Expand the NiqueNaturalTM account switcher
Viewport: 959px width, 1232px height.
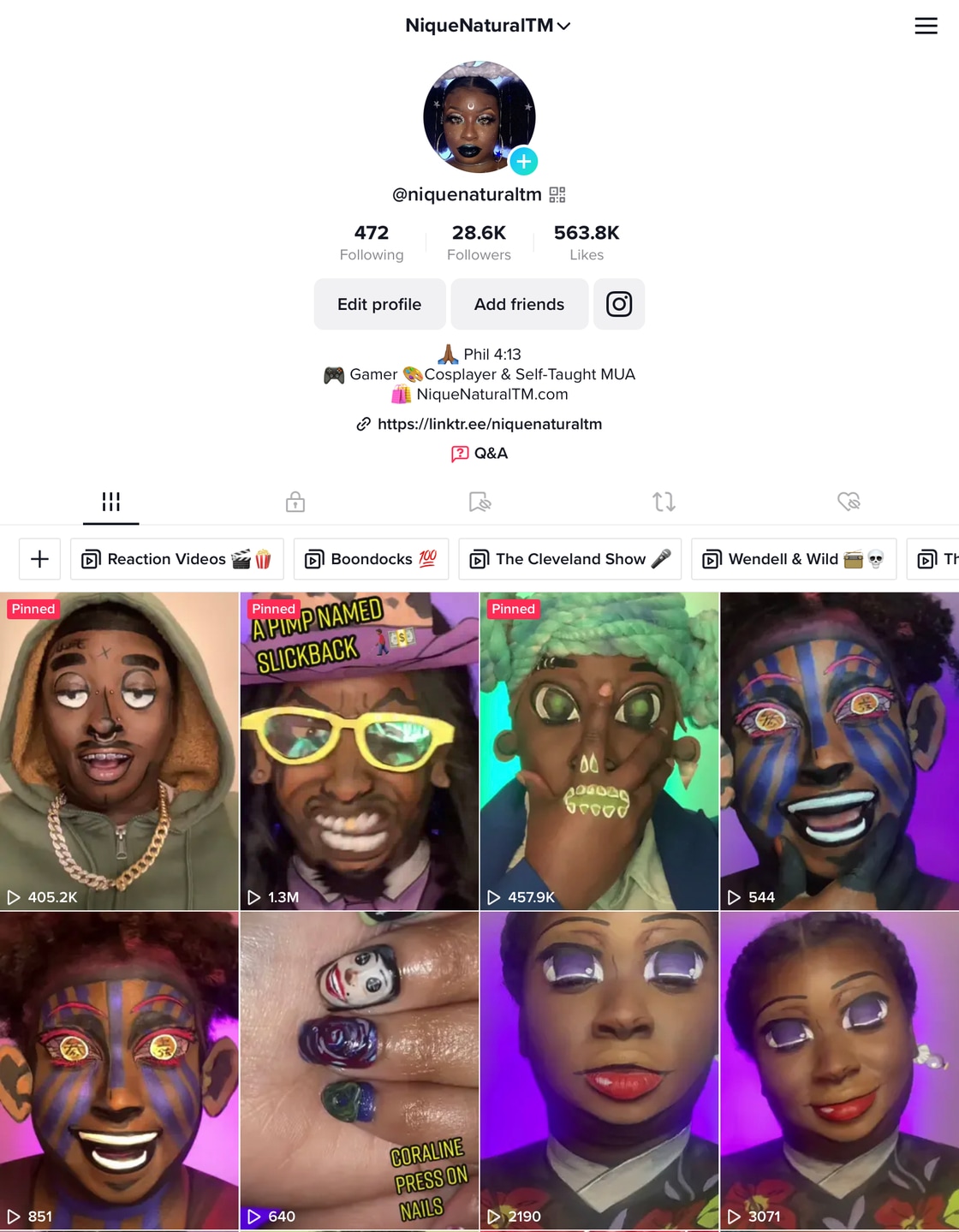pyautogui.click(x=487, y=26)
